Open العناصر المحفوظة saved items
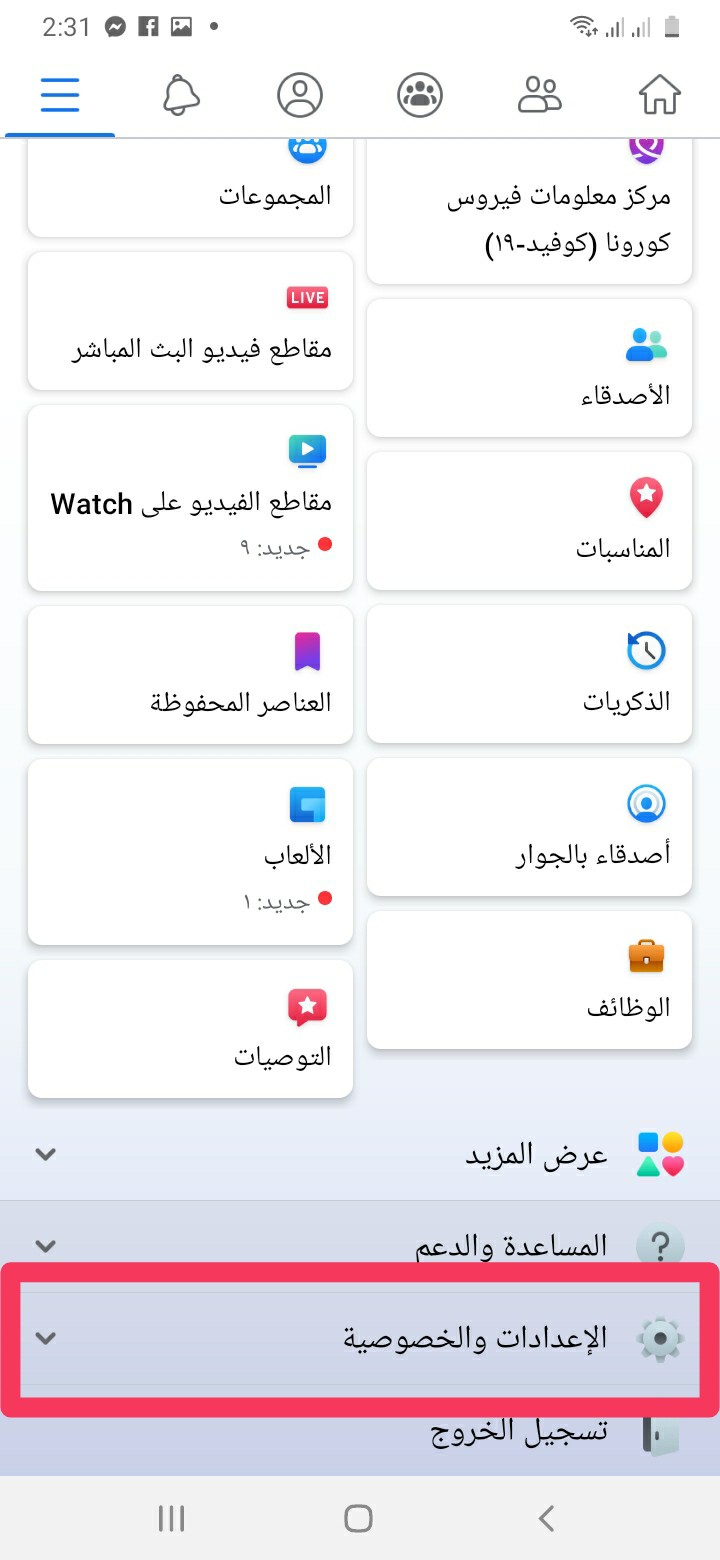Image resolution: width=720 pixels, height=1560 pixels. point(190,675)
